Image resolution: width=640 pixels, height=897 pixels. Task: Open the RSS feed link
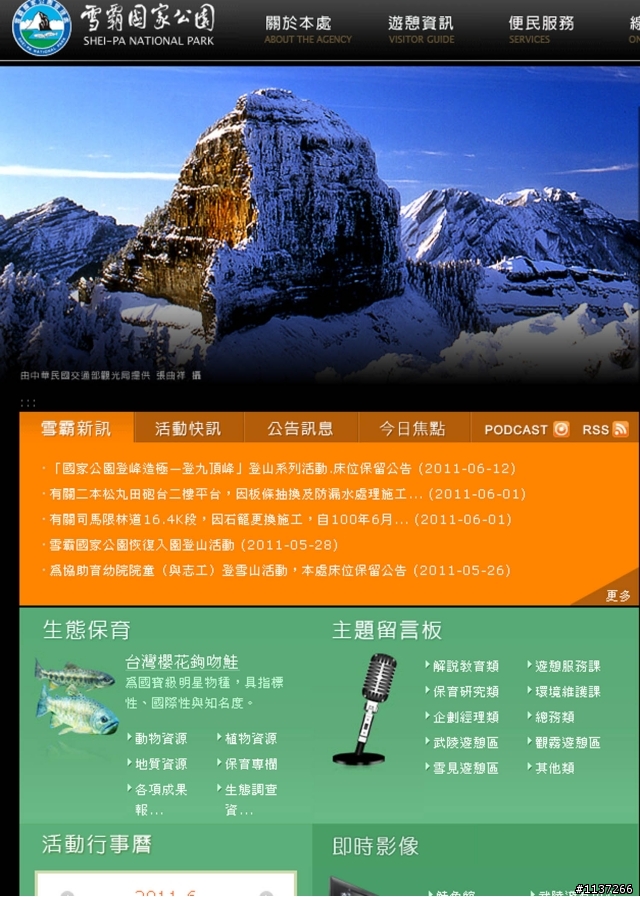[605, 430]
